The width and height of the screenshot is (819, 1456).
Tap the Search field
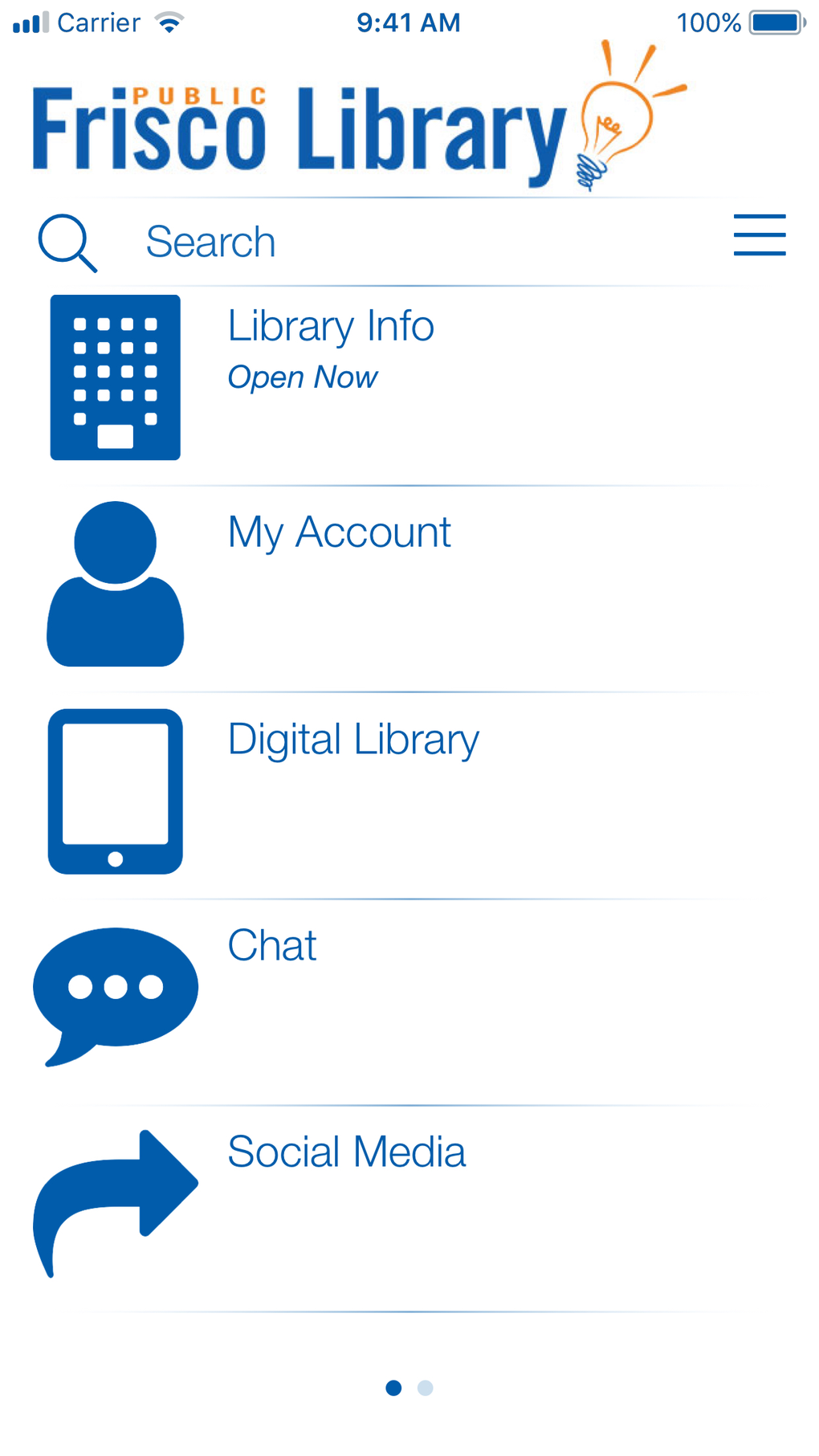click(401, 242)
